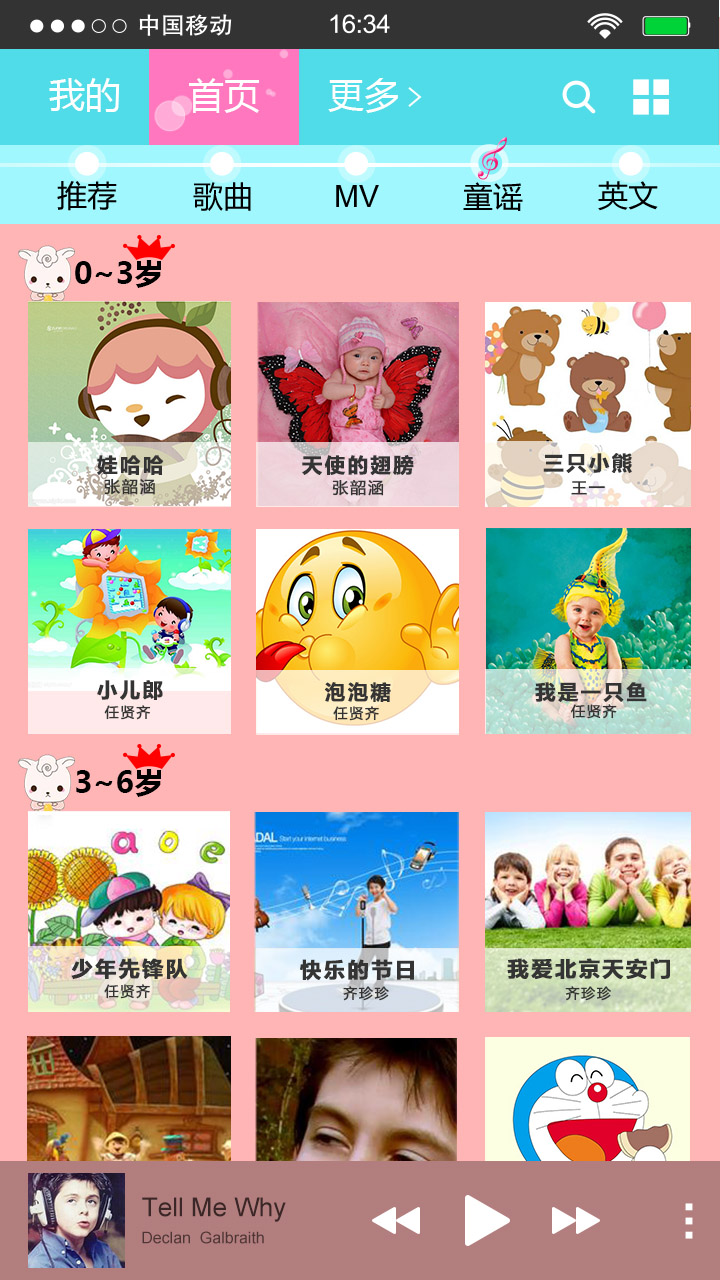Open the song 娃哈哈

[130, 404]
